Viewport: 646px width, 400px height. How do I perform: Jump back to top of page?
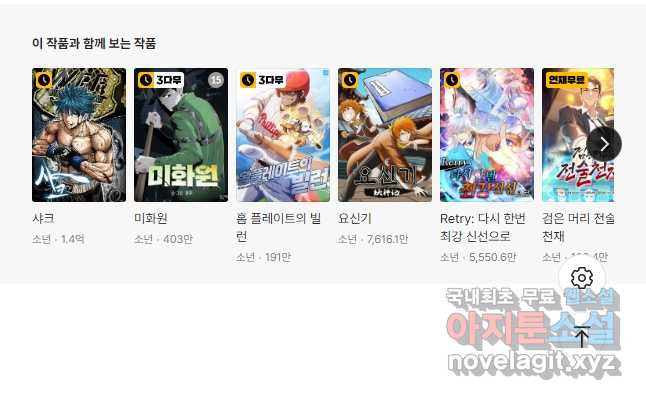point(583,337)
